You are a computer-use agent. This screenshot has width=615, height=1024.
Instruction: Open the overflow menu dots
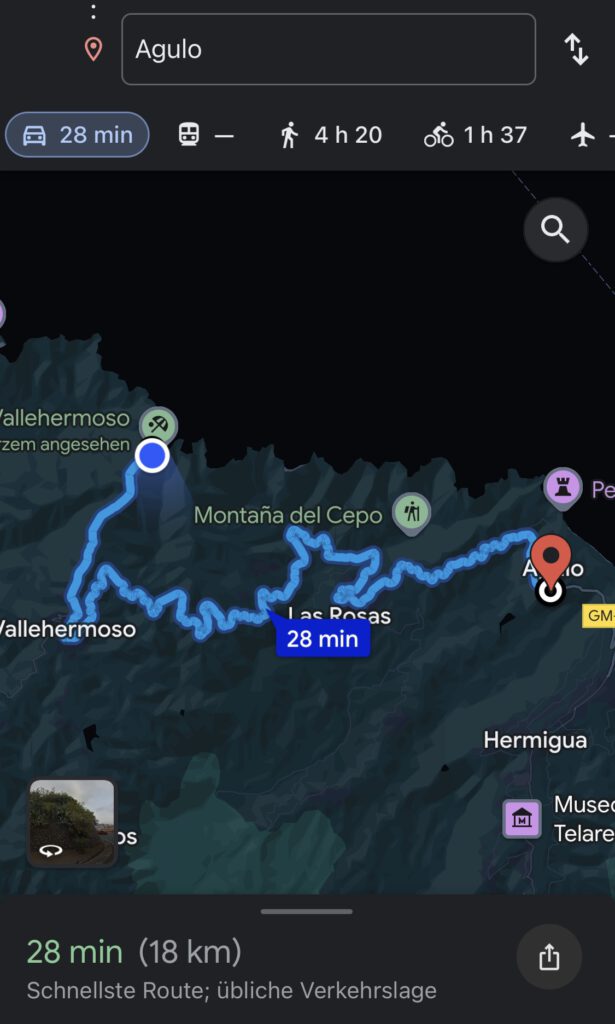(93, 12)
